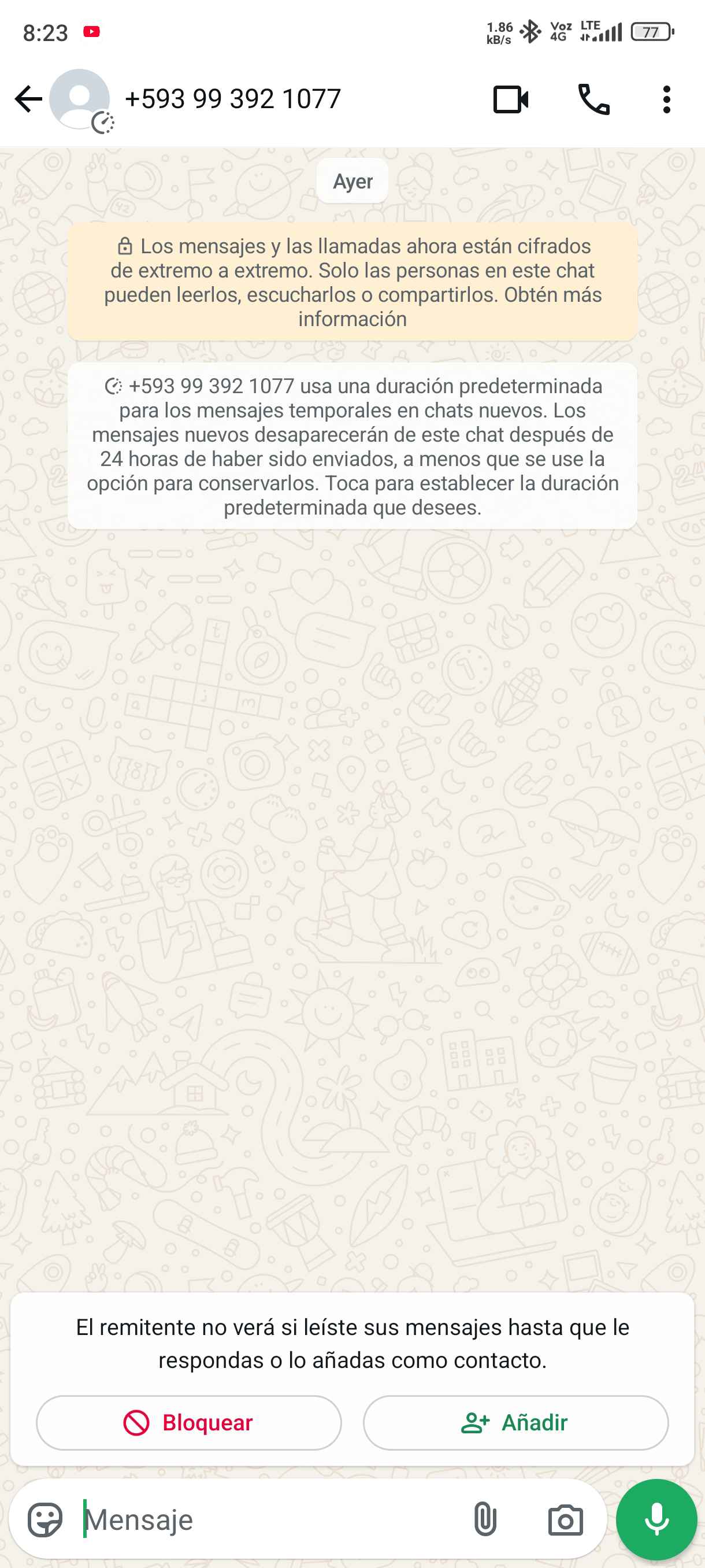Open the camera from the message bar
Image resolution: width=705 pixels, height=1568 pixels.
pyautogui.click(x=565, y=1519)
